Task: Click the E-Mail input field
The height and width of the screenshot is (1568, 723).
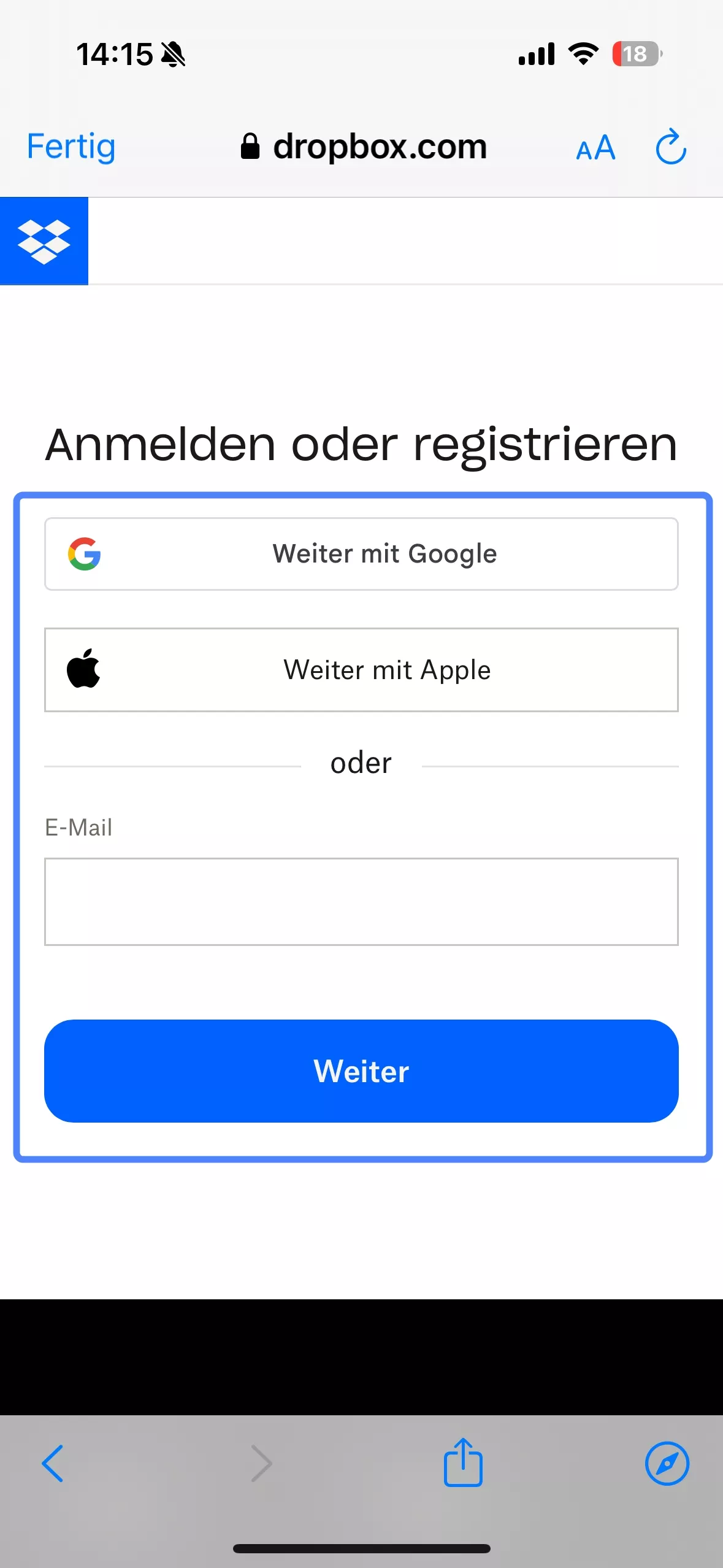Action: 361,901
